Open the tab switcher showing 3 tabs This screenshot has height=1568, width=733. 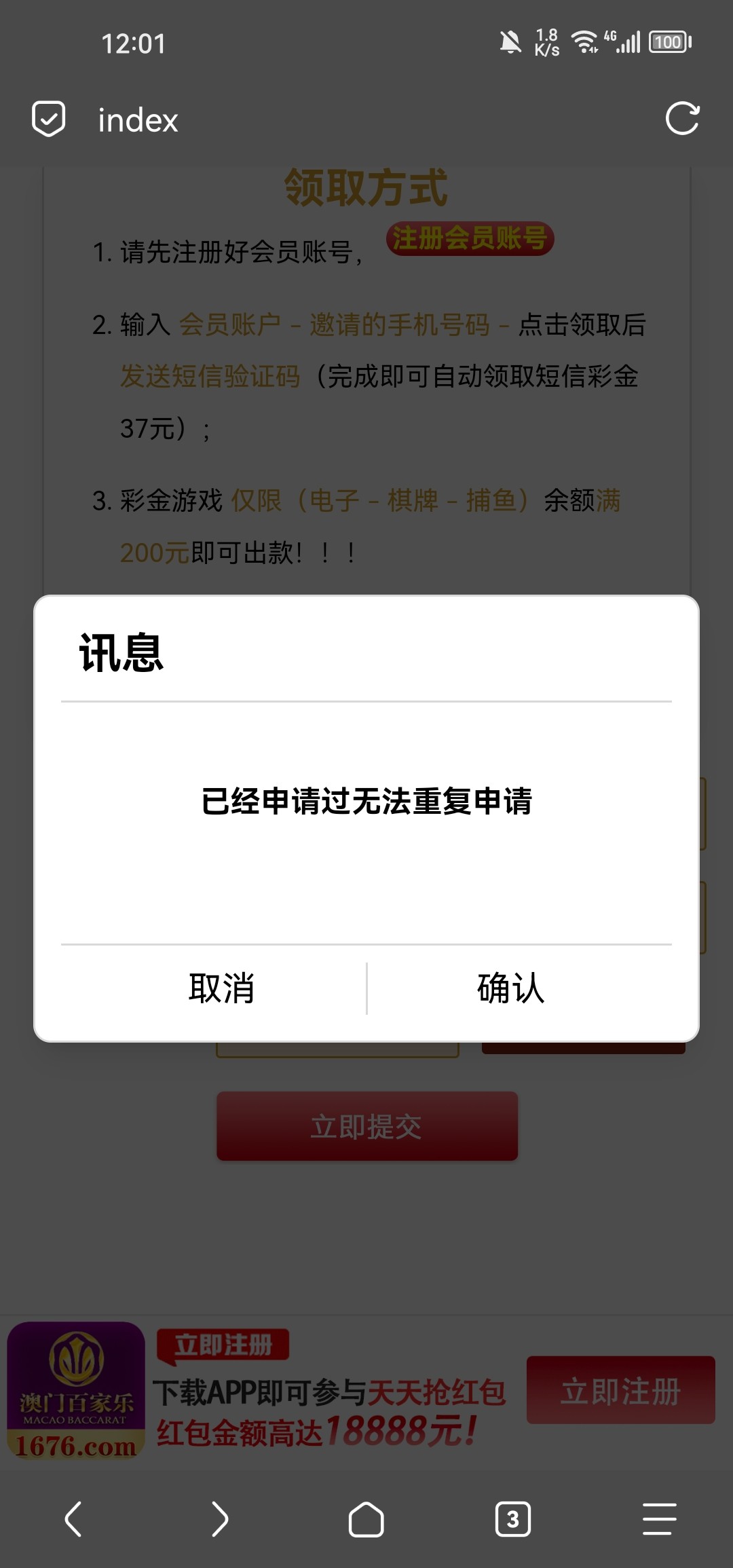coord(512,1519)
